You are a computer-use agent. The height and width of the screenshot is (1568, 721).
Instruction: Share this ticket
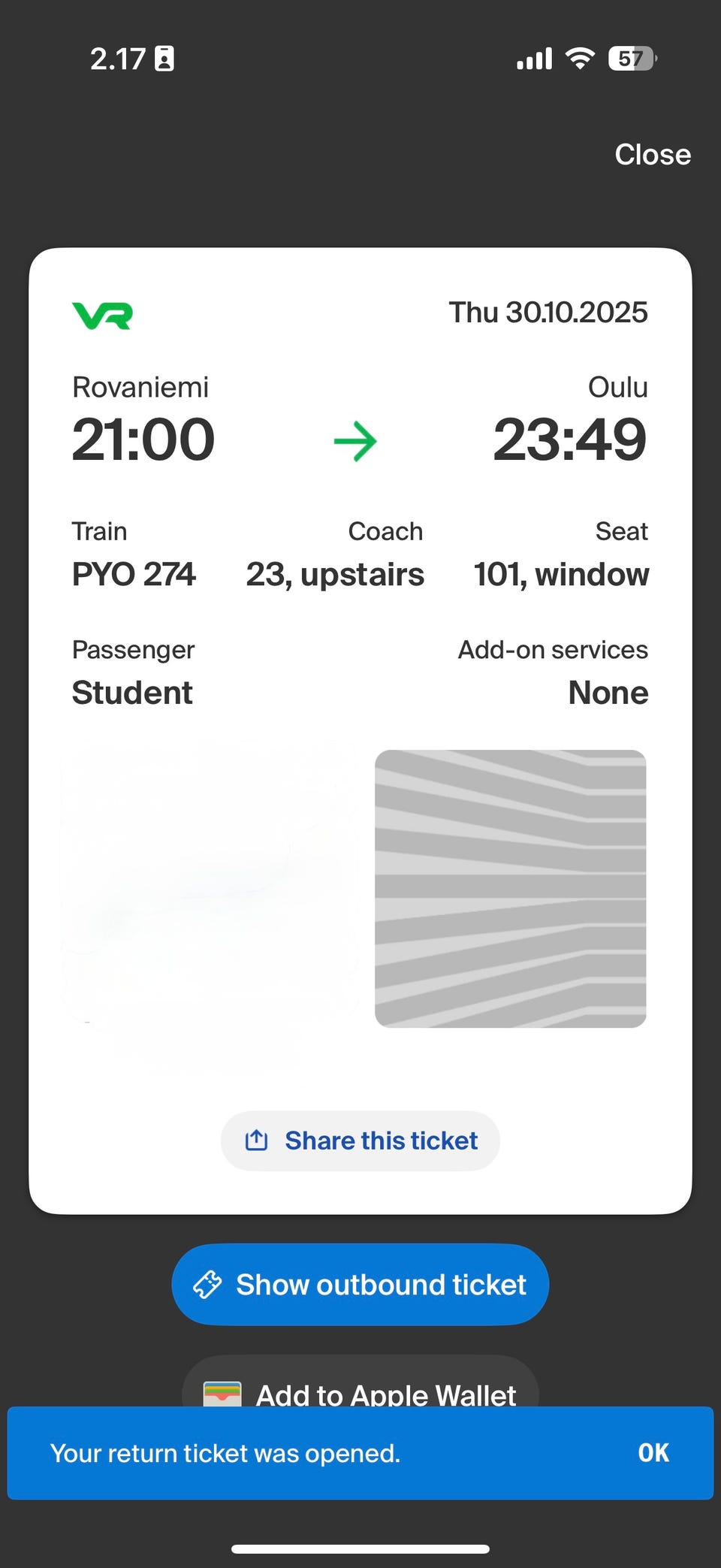360,1141
